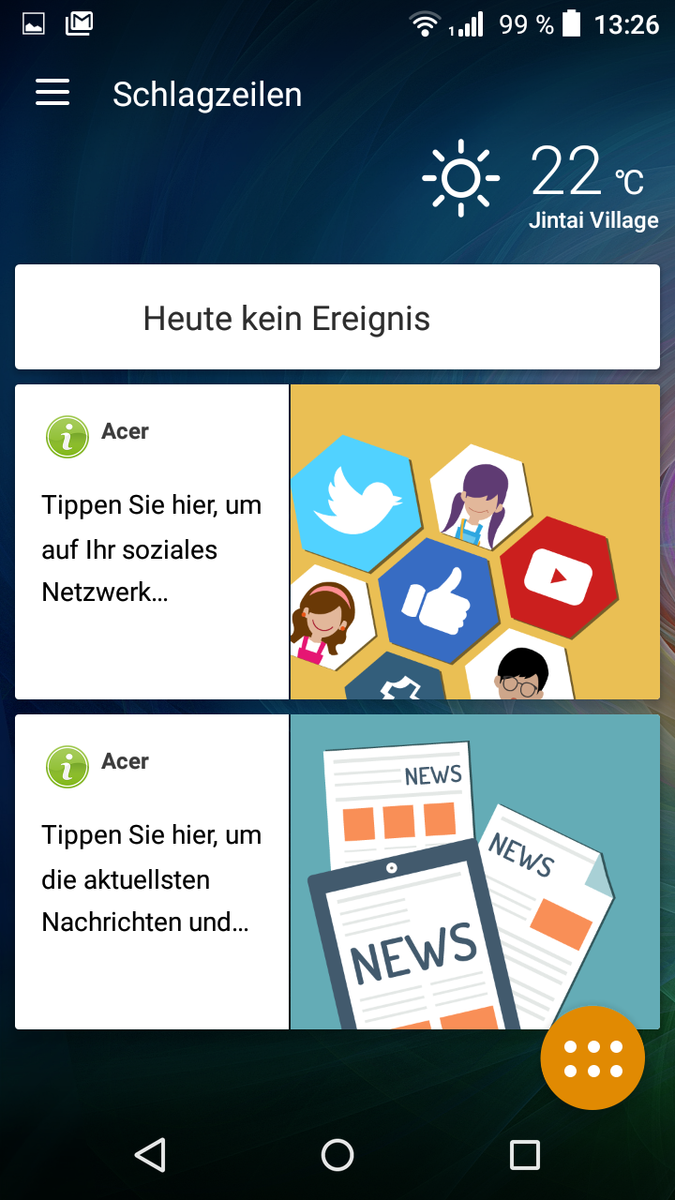Screen dimensions: 675x1200
Task: Open the 'Heute kein Ereignis' calendar card
Action: pyautogui.click(x=337, y=318)
